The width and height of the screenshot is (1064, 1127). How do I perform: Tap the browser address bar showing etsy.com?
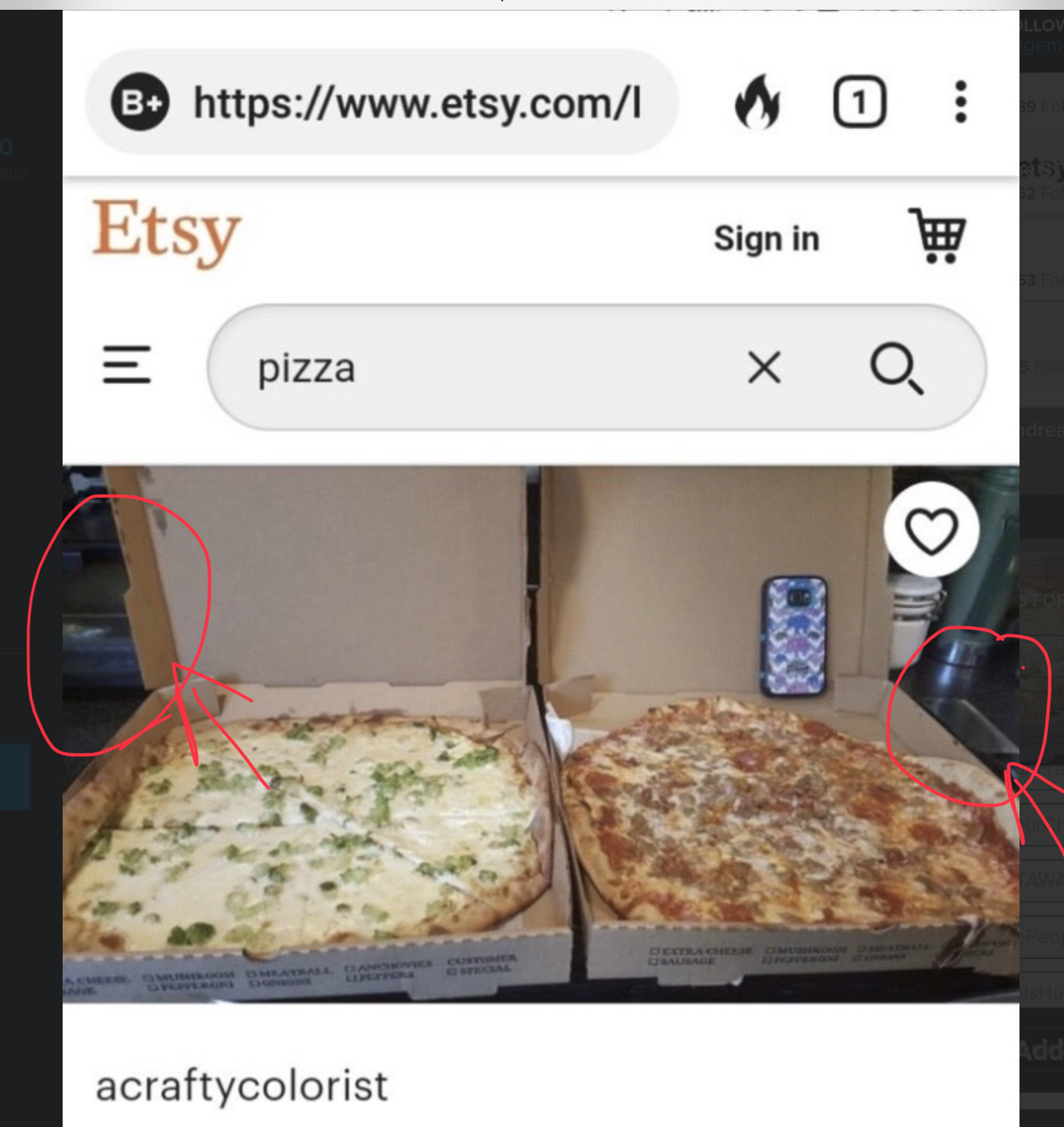coord(415,103)
